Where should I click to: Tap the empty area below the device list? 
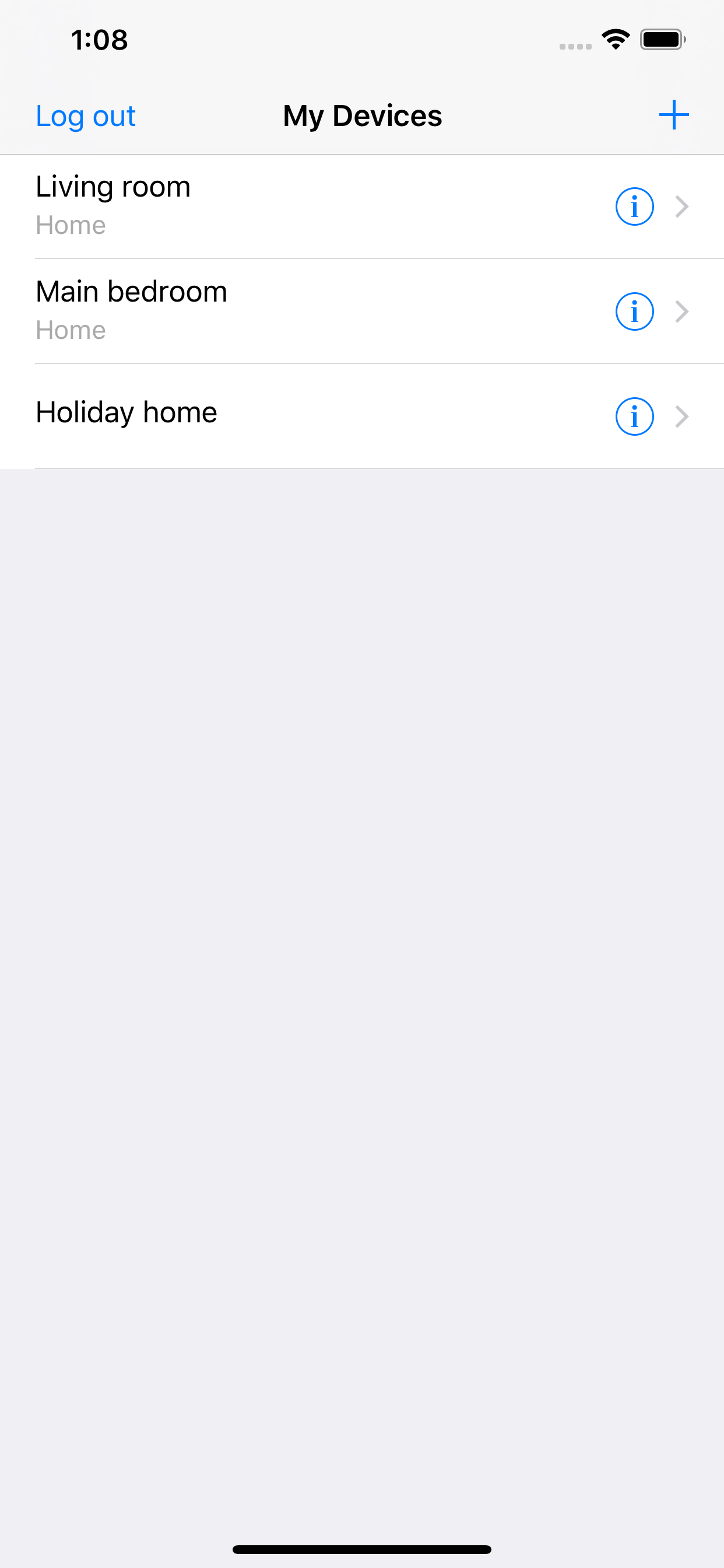(x=362, y=913)
